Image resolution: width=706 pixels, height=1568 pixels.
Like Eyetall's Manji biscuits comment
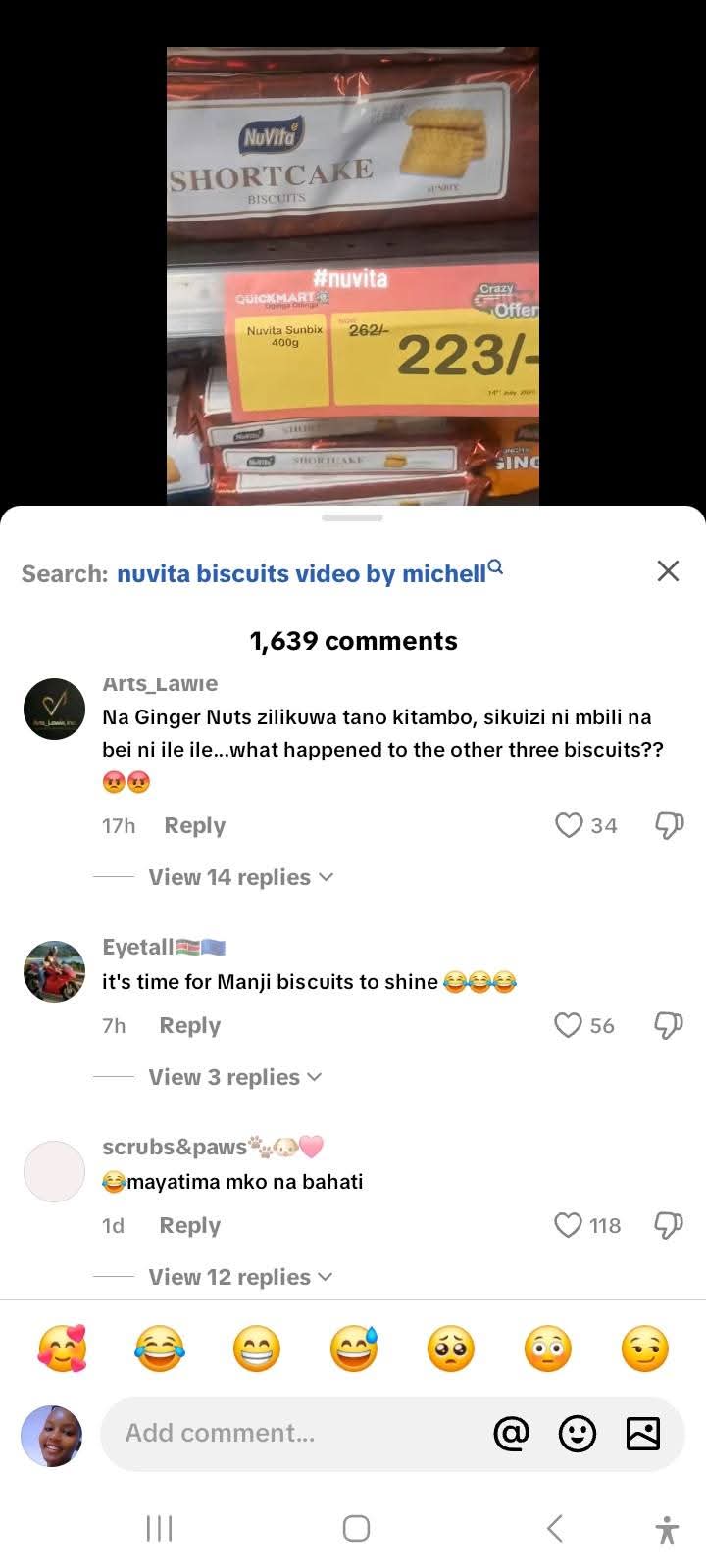point(569,1025)
